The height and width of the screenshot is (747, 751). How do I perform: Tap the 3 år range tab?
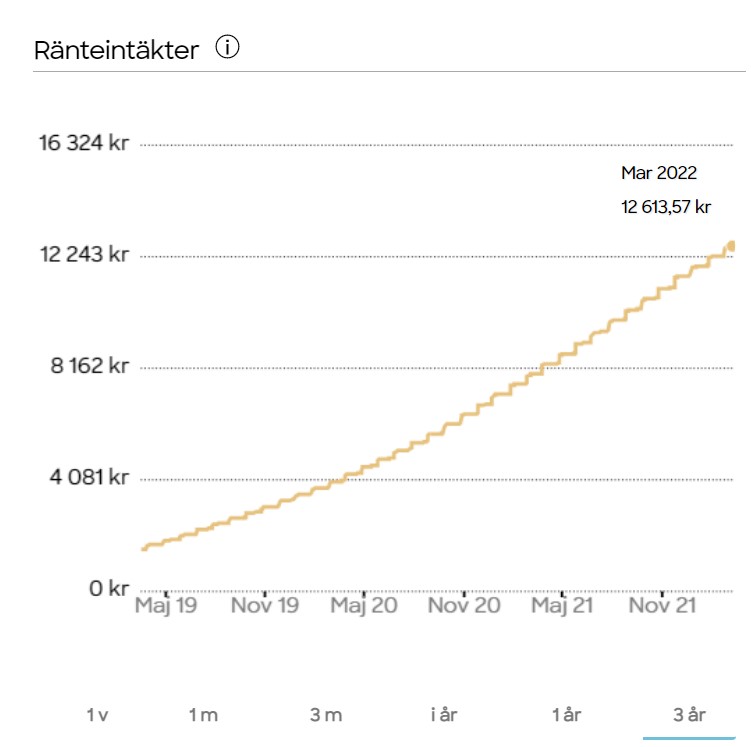[689, 715]
